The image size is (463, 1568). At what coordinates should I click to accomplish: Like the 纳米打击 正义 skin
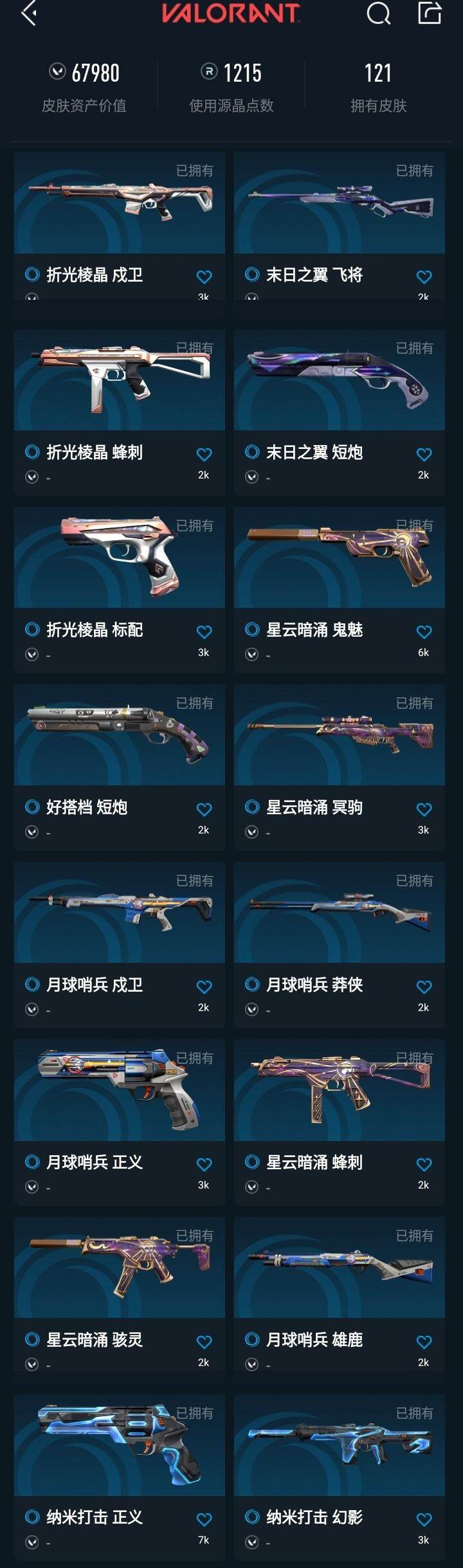(x=204, y=1520)
